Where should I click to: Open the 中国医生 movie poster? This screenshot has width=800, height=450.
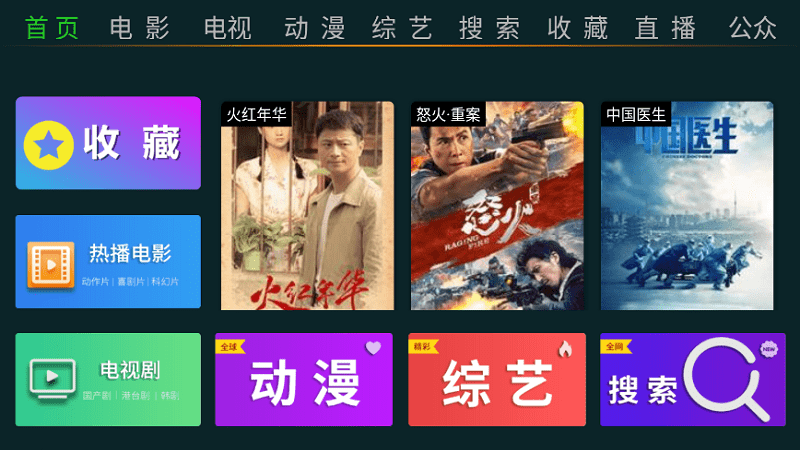[687, 206]
